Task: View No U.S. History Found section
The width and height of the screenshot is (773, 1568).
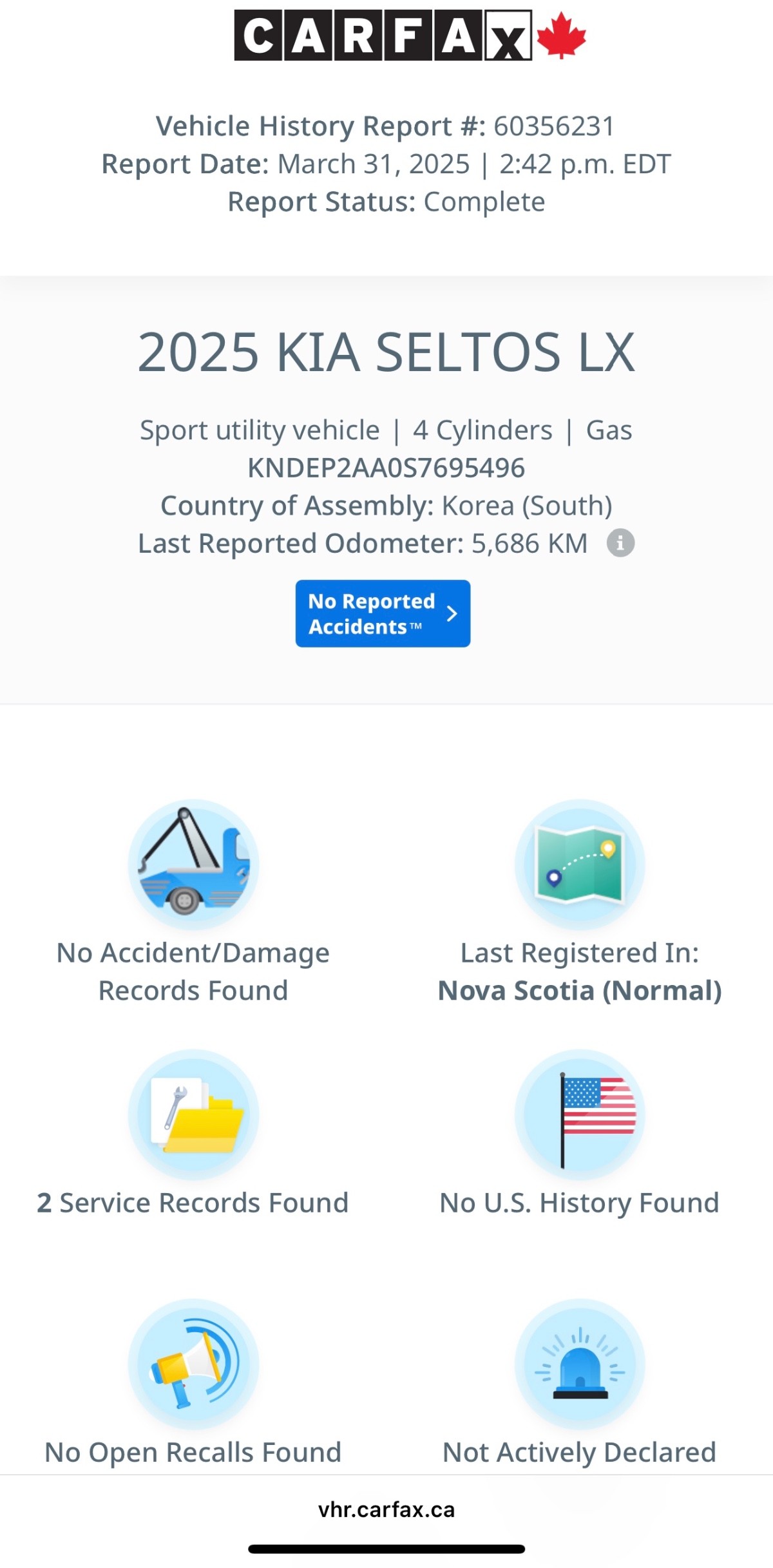Action: click(580, 1134)
